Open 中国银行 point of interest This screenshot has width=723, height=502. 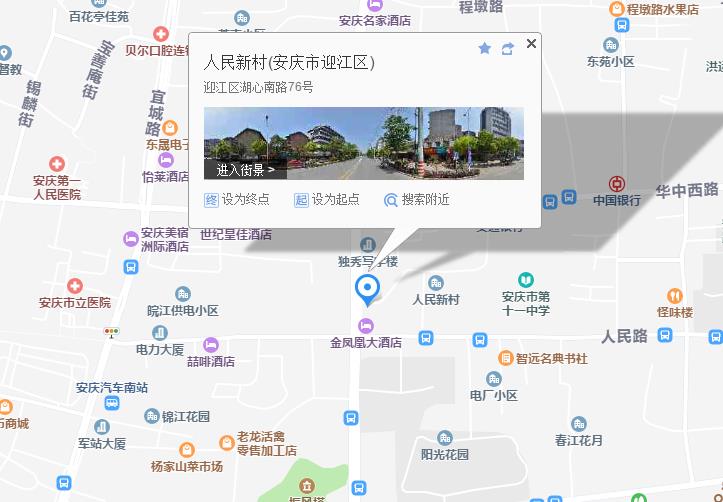click(x=617, y=184)
